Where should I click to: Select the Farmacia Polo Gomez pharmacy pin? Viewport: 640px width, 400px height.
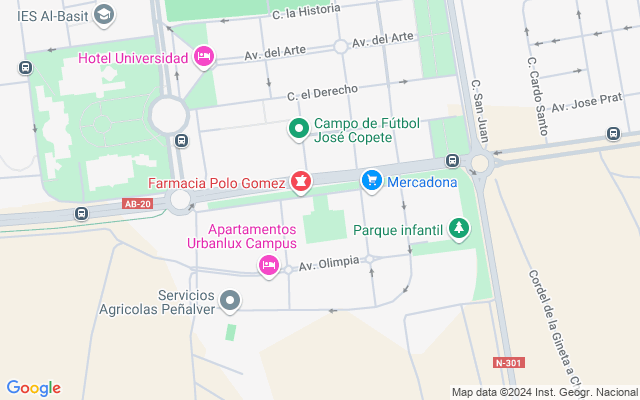click(299, 182)
